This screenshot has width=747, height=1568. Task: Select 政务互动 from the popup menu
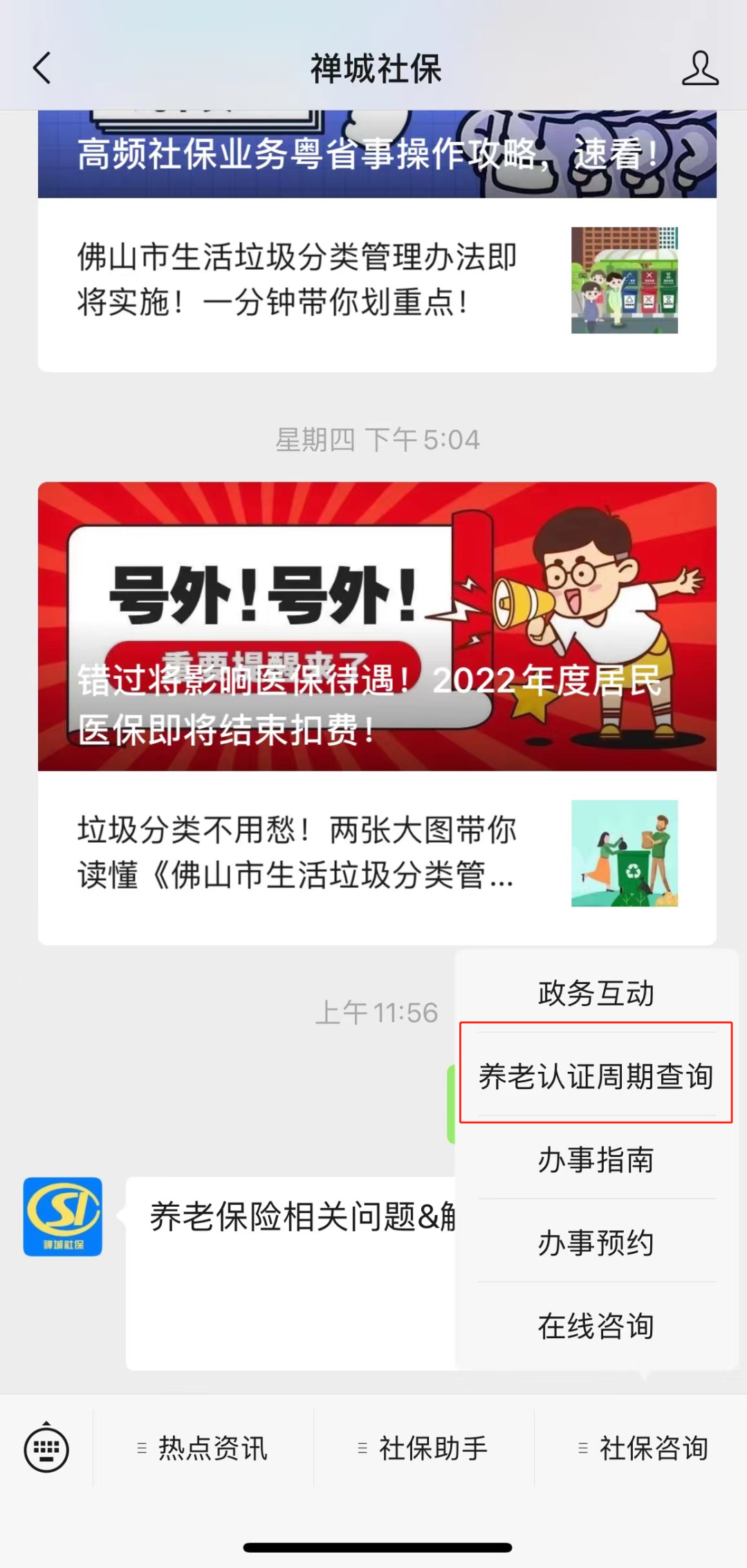tap(596, 993)
